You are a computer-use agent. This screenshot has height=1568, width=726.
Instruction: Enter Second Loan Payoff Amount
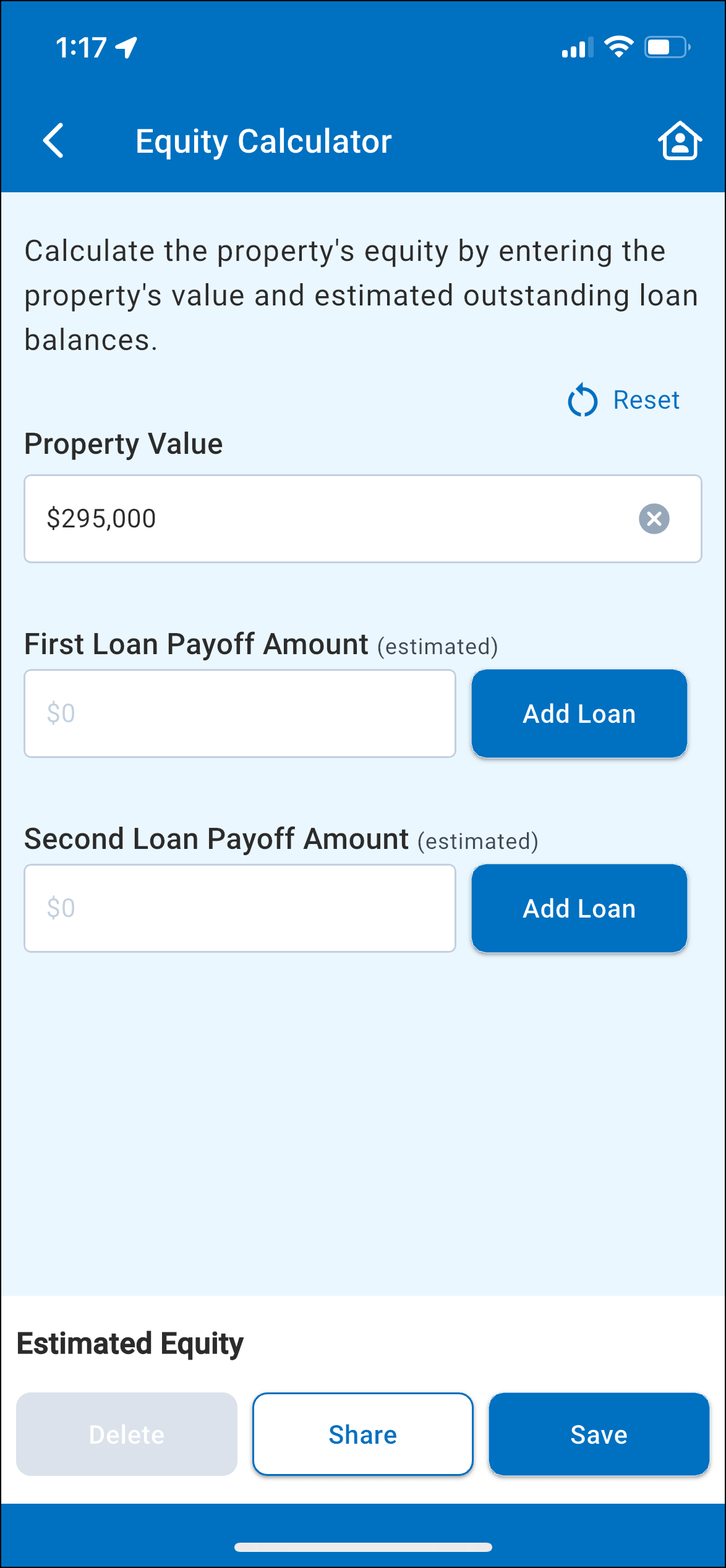point(240,908)
